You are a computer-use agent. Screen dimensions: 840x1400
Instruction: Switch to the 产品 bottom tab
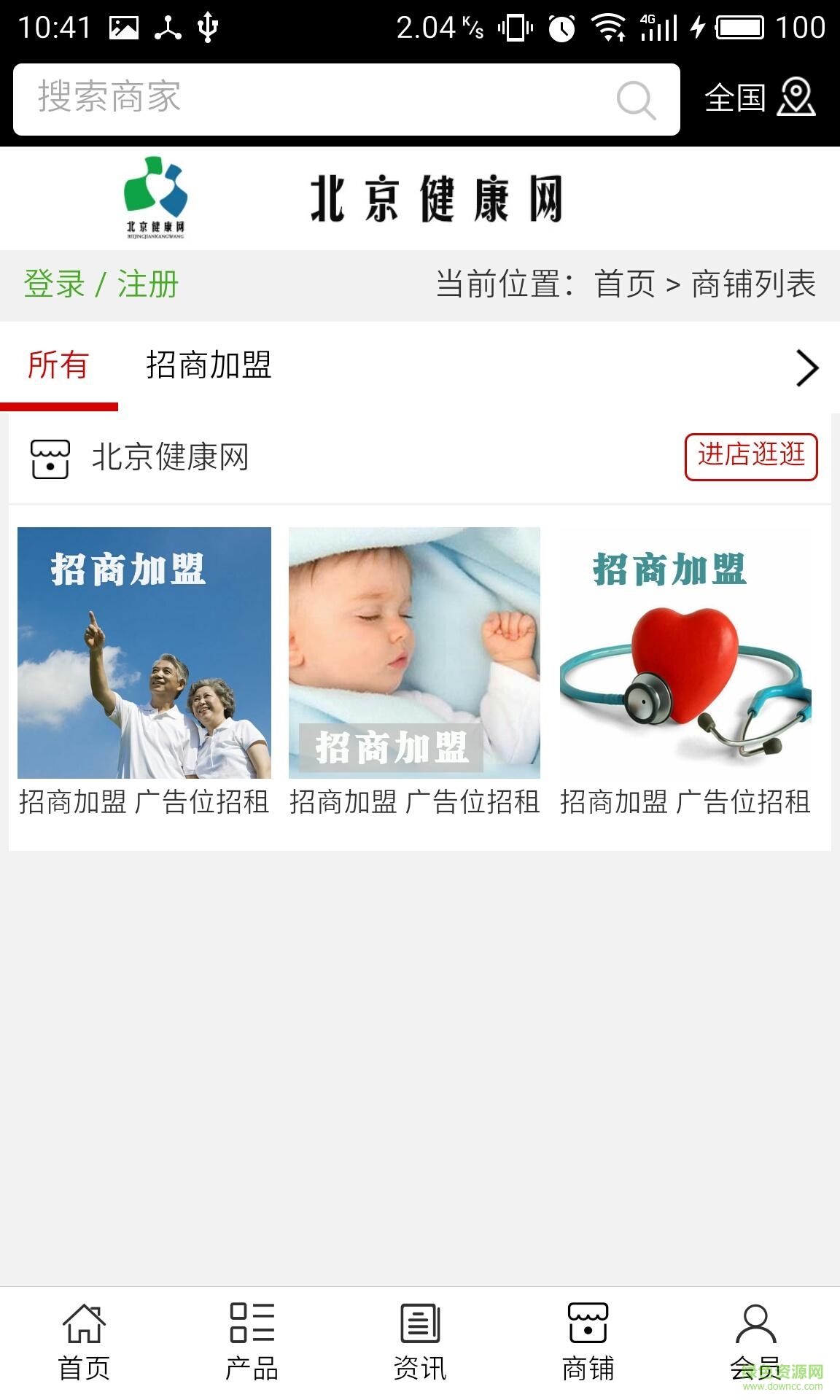252,1342
